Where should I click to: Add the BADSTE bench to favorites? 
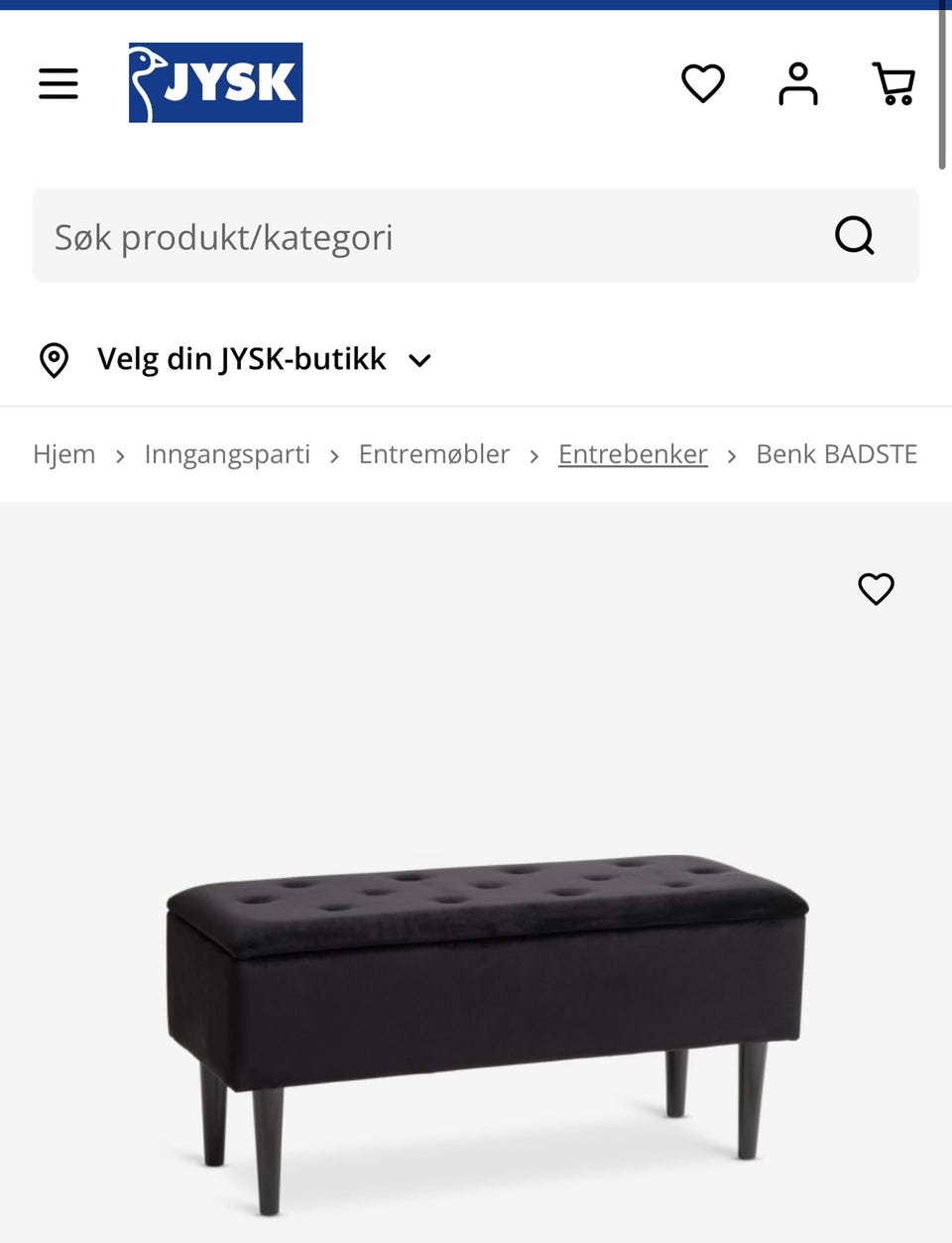(876, 588)
